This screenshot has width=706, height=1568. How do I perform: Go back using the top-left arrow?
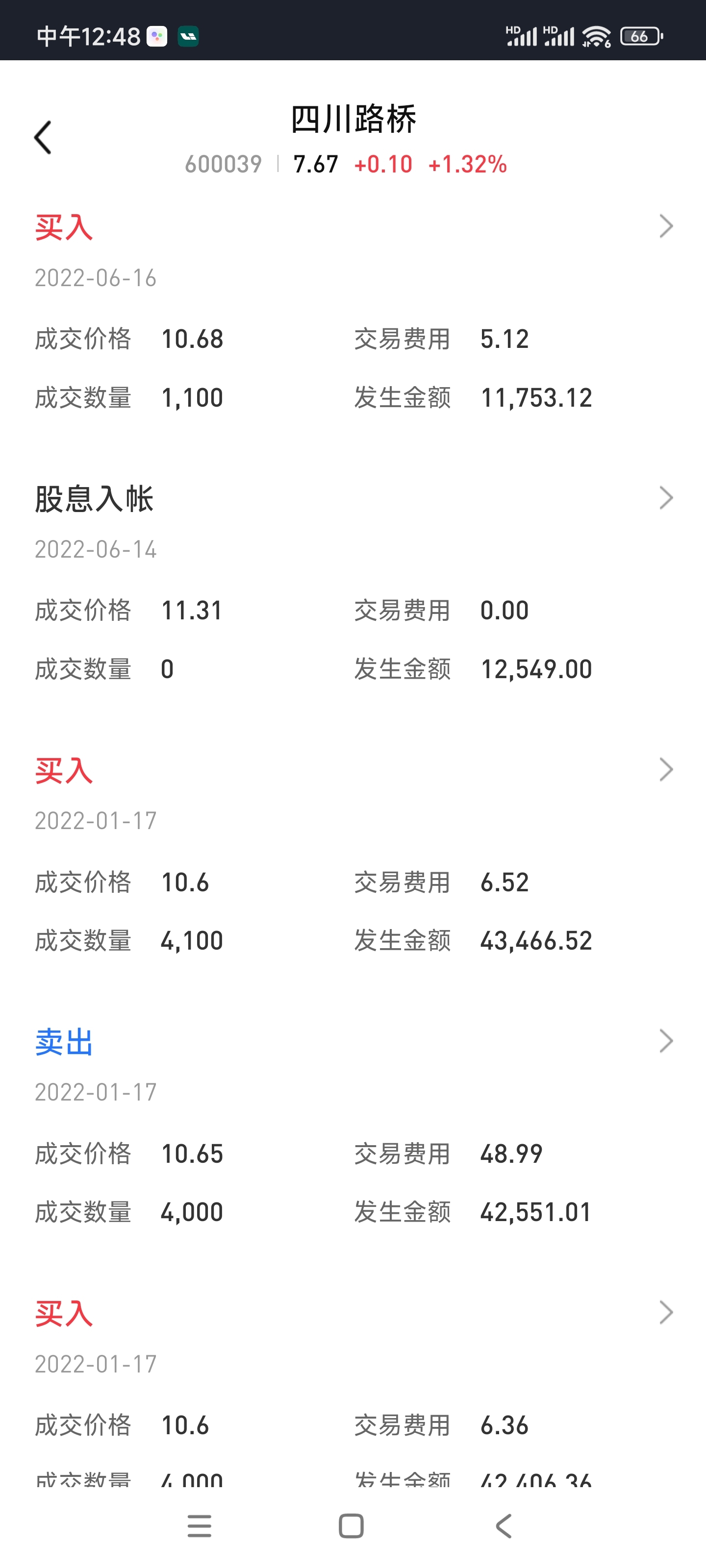click(43, 138)
